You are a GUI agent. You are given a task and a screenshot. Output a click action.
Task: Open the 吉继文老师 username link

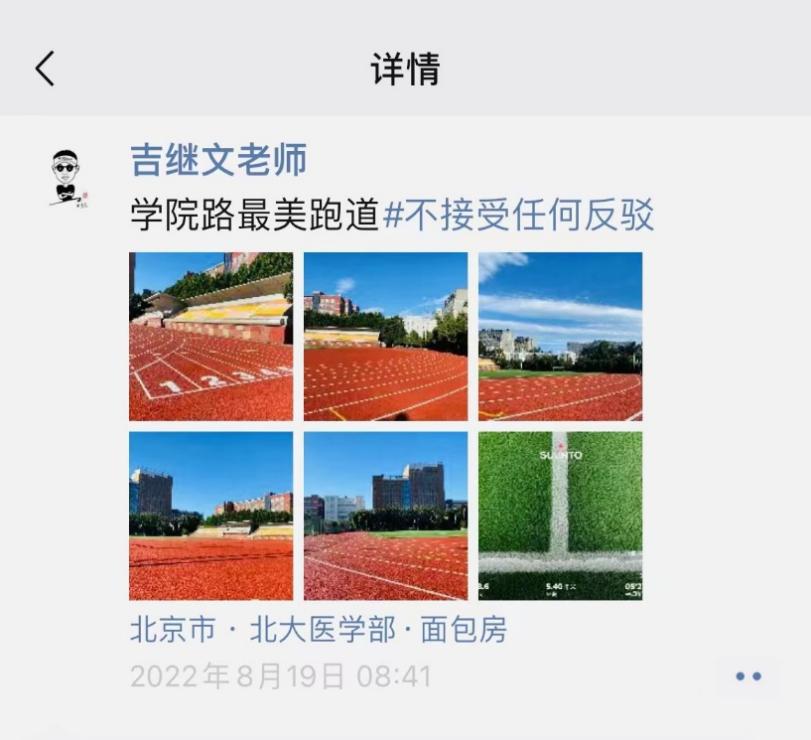pos(218,160)
